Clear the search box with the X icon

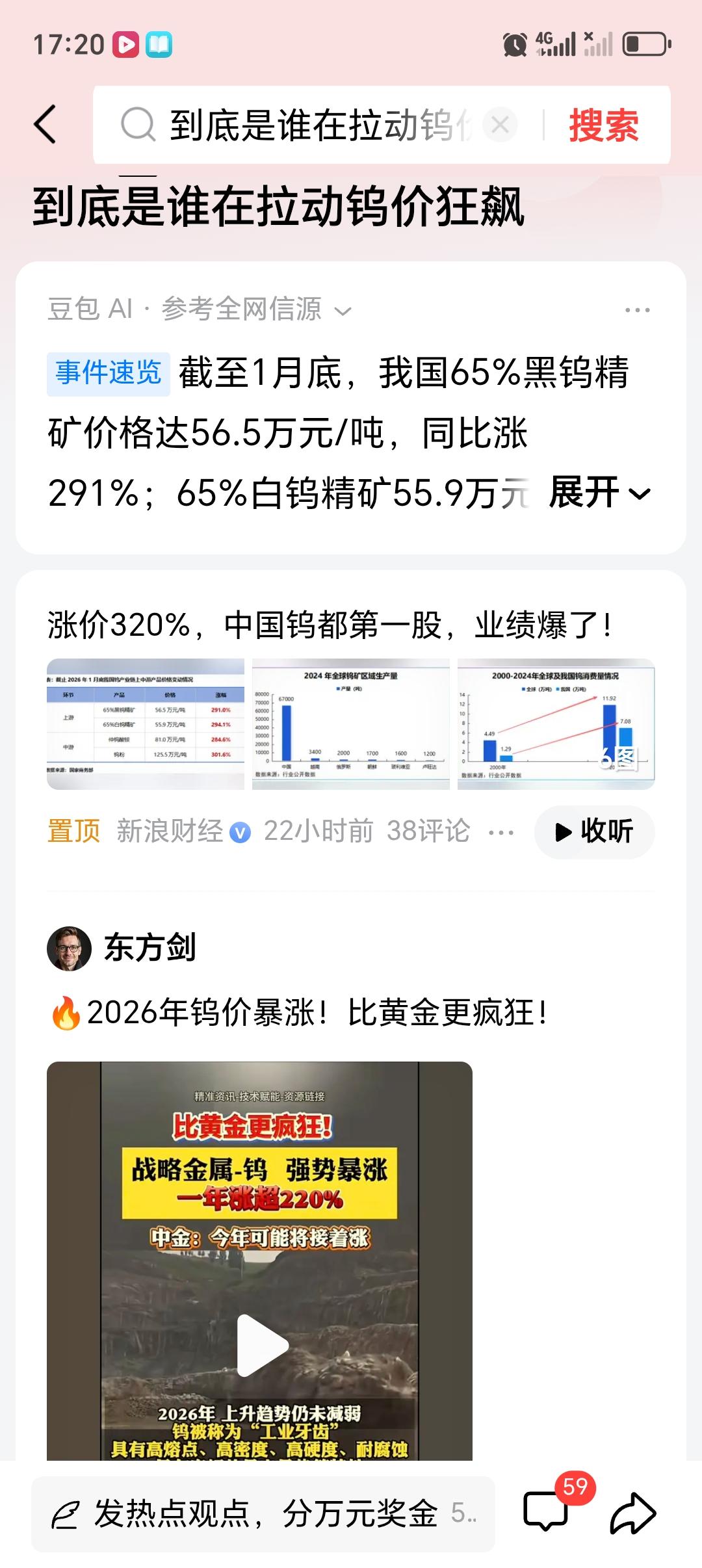click(x=499, y=125)
